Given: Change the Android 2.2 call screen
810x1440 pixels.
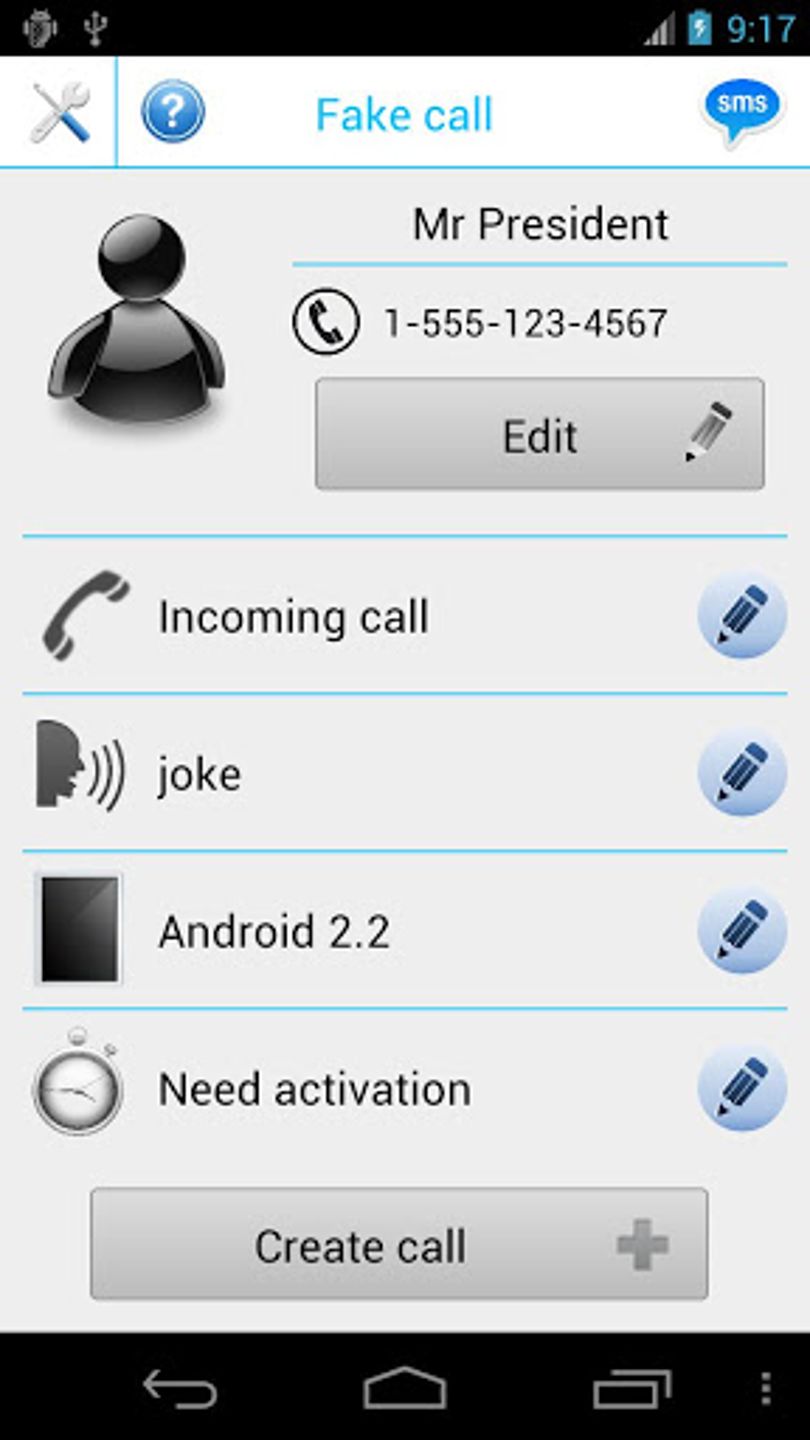Looking at the screenshot, I should [x=742, y=931].
